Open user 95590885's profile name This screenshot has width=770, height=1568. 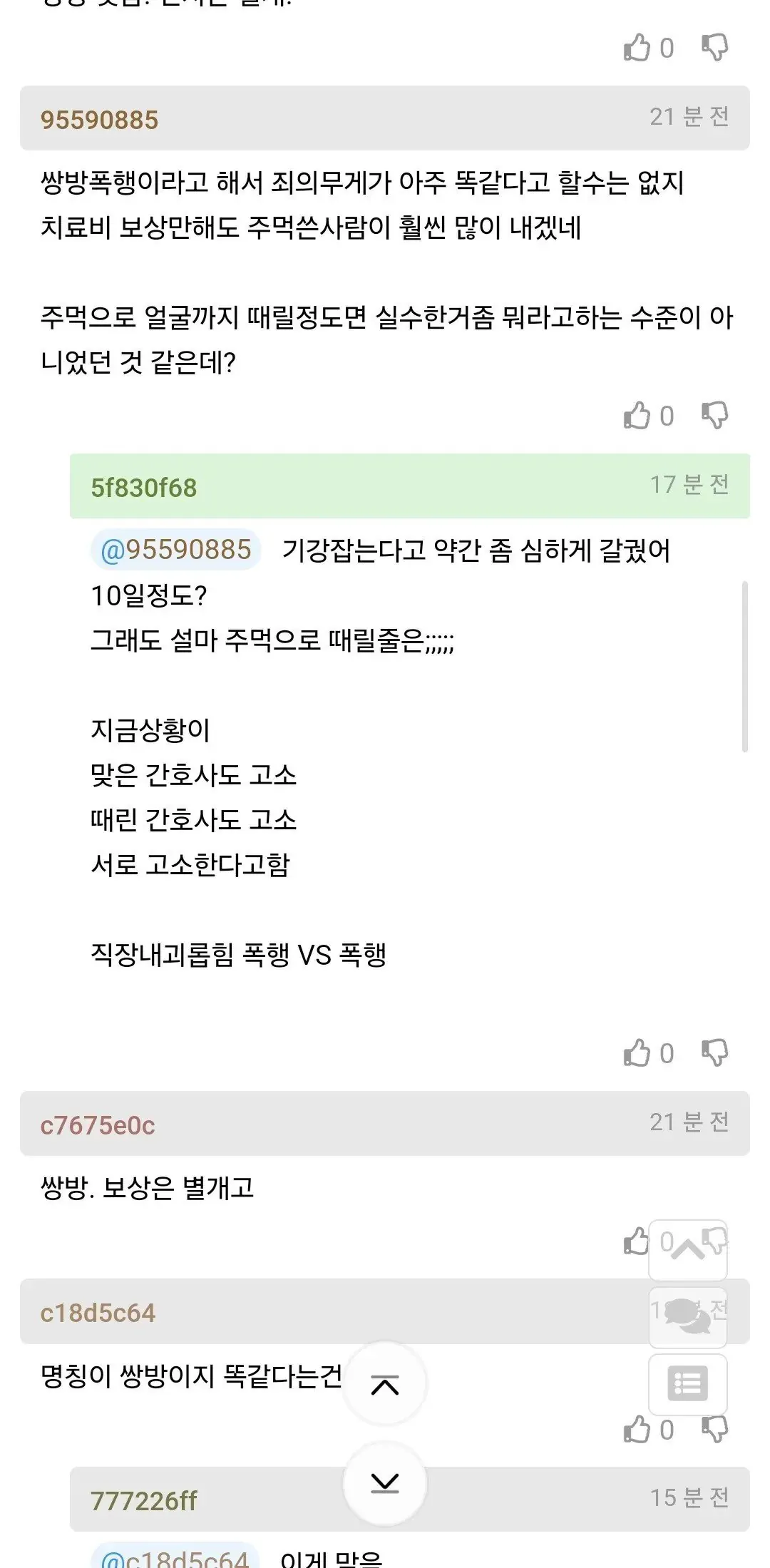[x=99, y=120]
